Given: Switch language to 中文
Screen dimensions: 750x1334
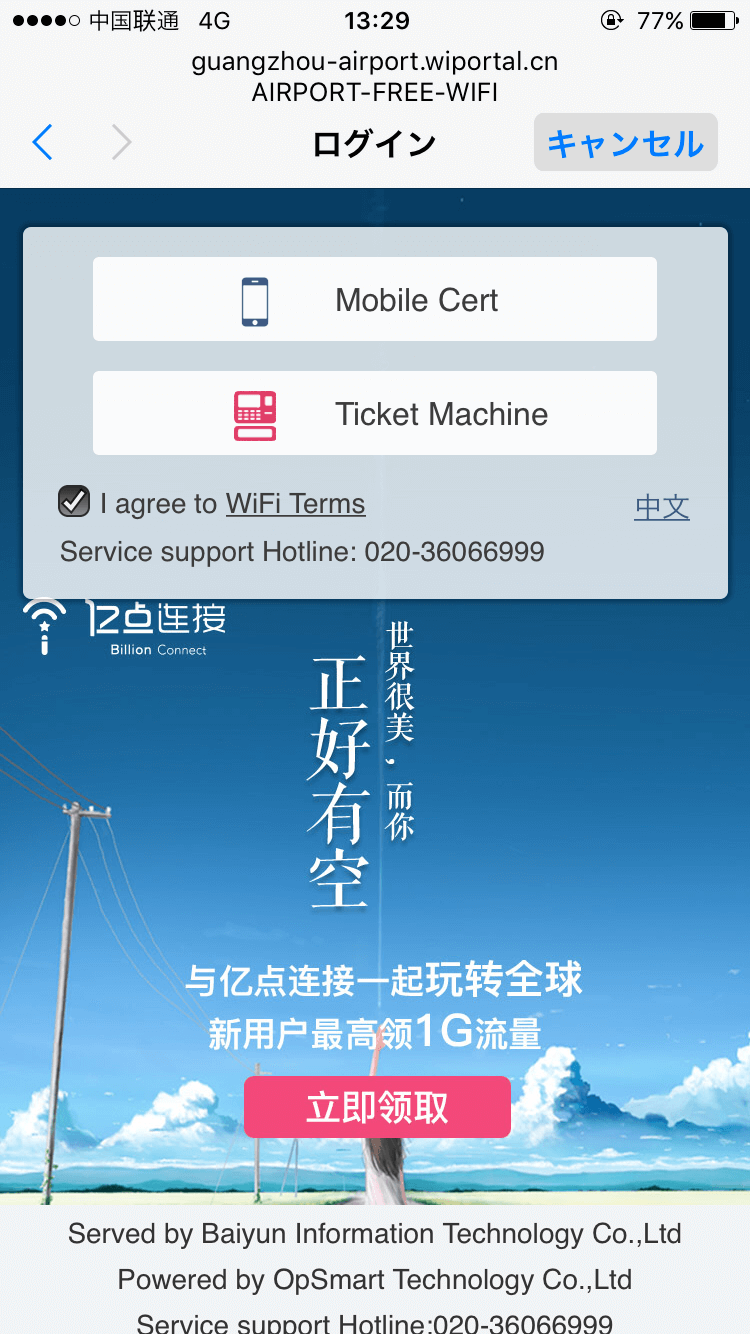Looking at the screenshot, I should (662, 507).
